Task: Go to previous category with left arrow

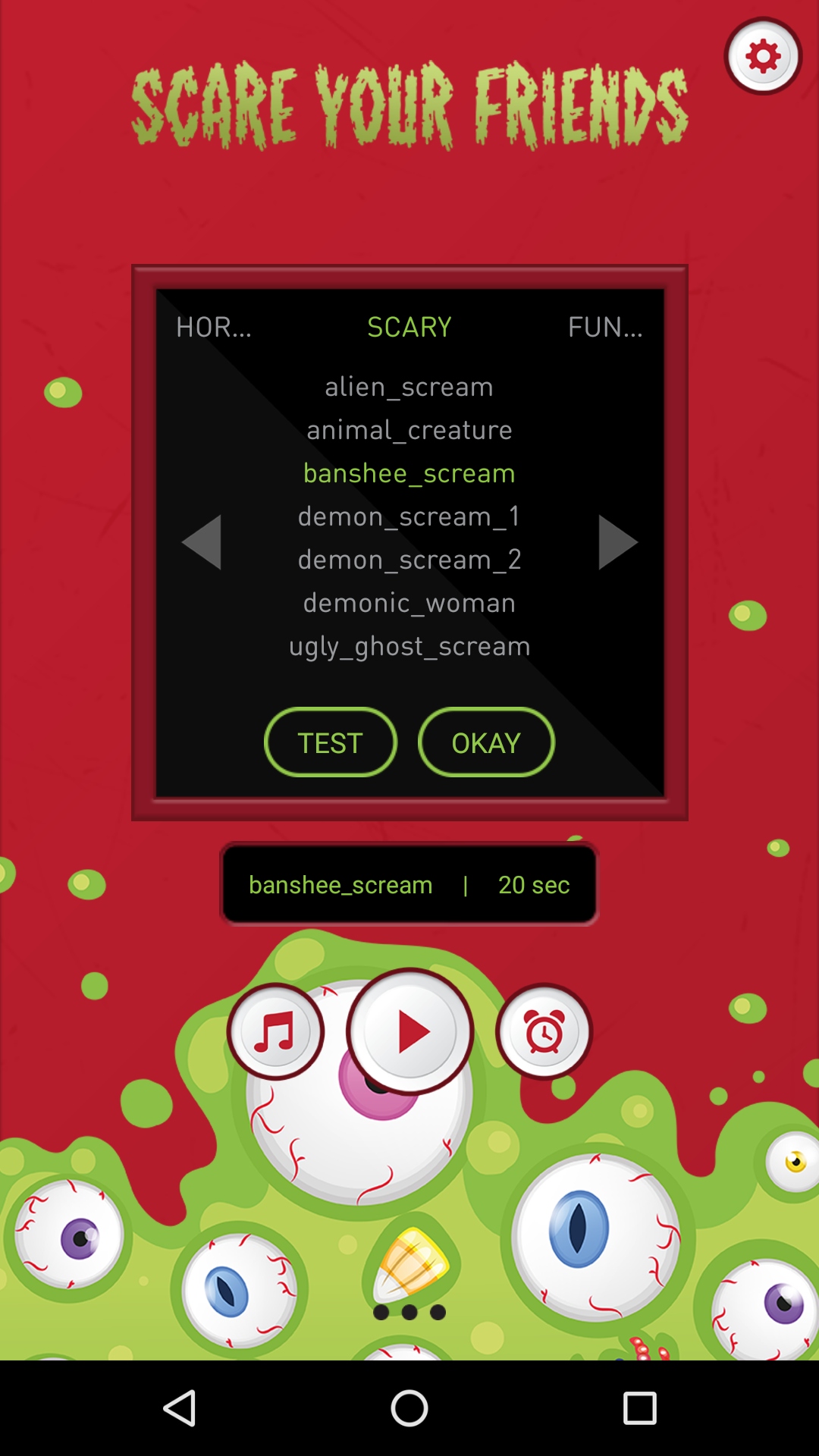Action: click(x=202, y=542)
